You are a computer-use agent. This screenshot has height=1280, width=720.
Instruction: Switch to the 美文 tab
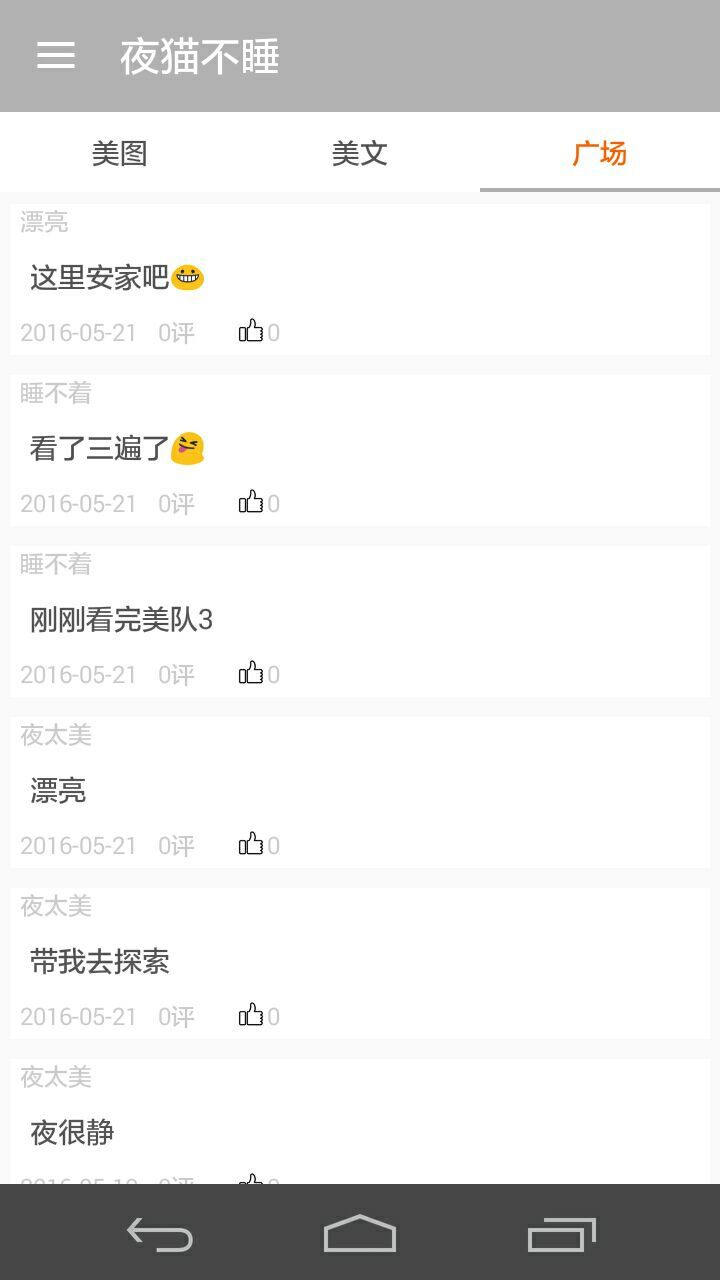(x=360, y=153)
